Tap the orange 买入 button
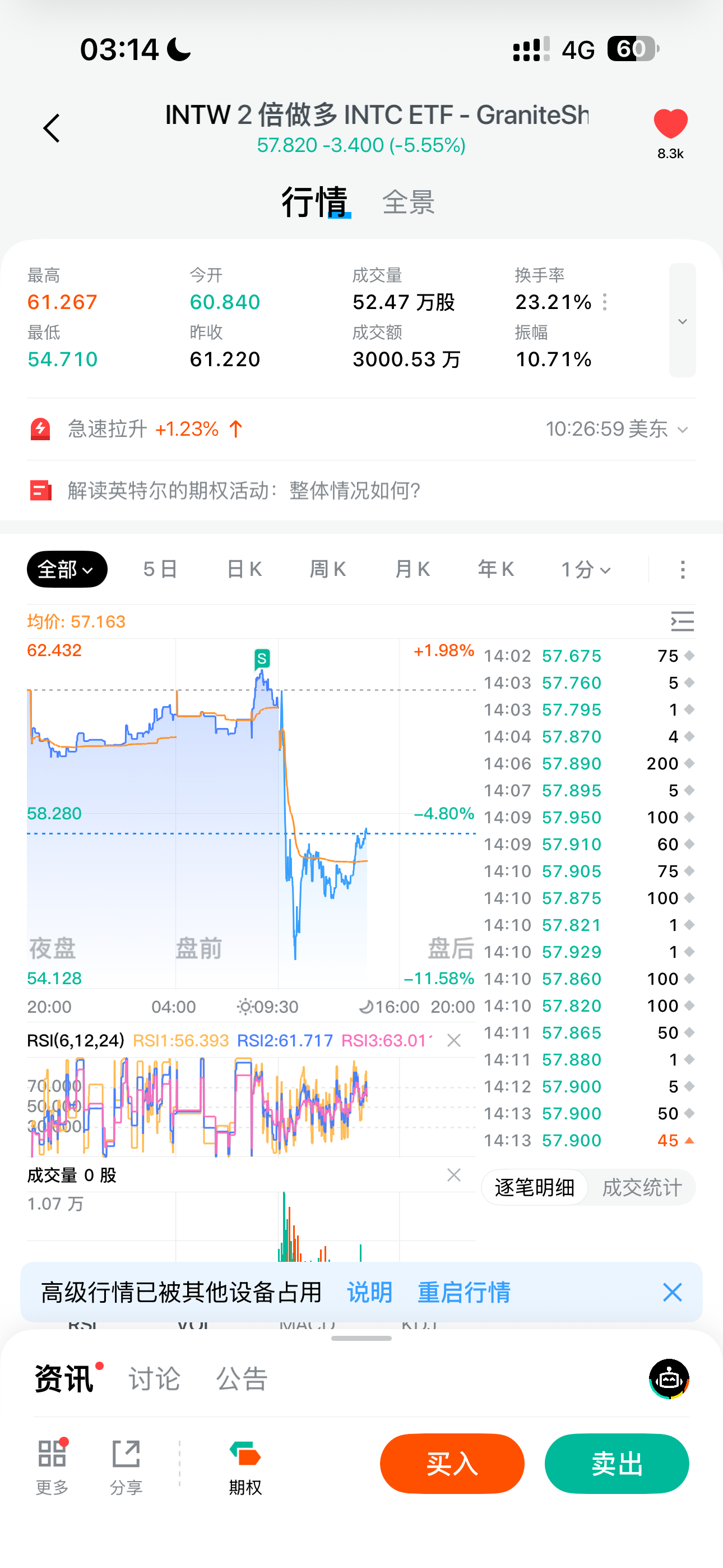723x1568 pixels. click(x=452, y=1464)
